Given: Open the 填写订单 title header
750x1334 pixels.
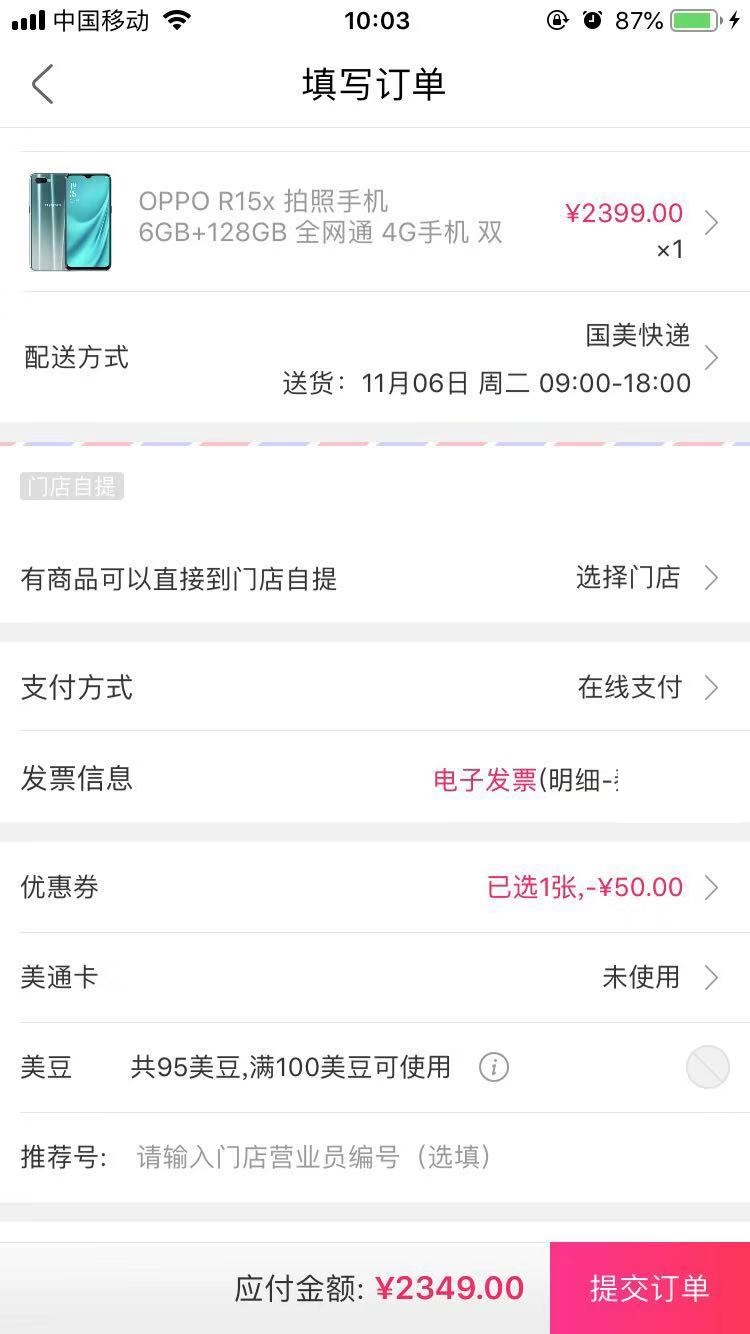Looking at the screenshot, I should point(374,85).
